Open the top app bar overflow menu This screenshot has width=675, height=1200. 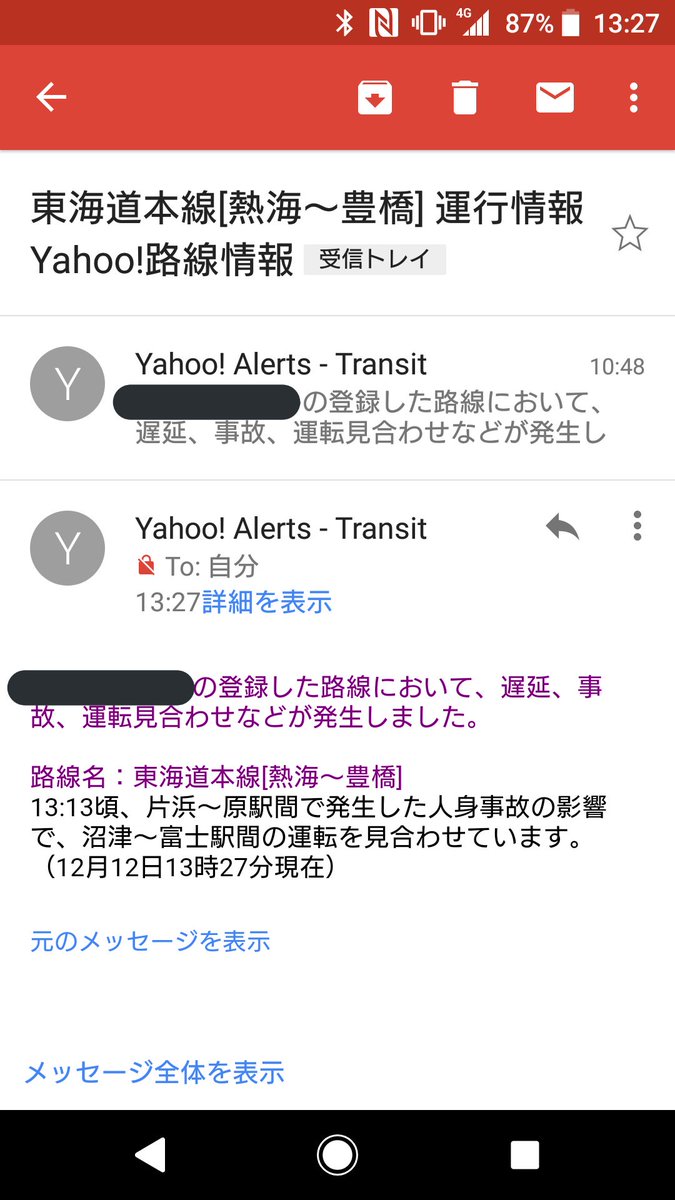633,97
